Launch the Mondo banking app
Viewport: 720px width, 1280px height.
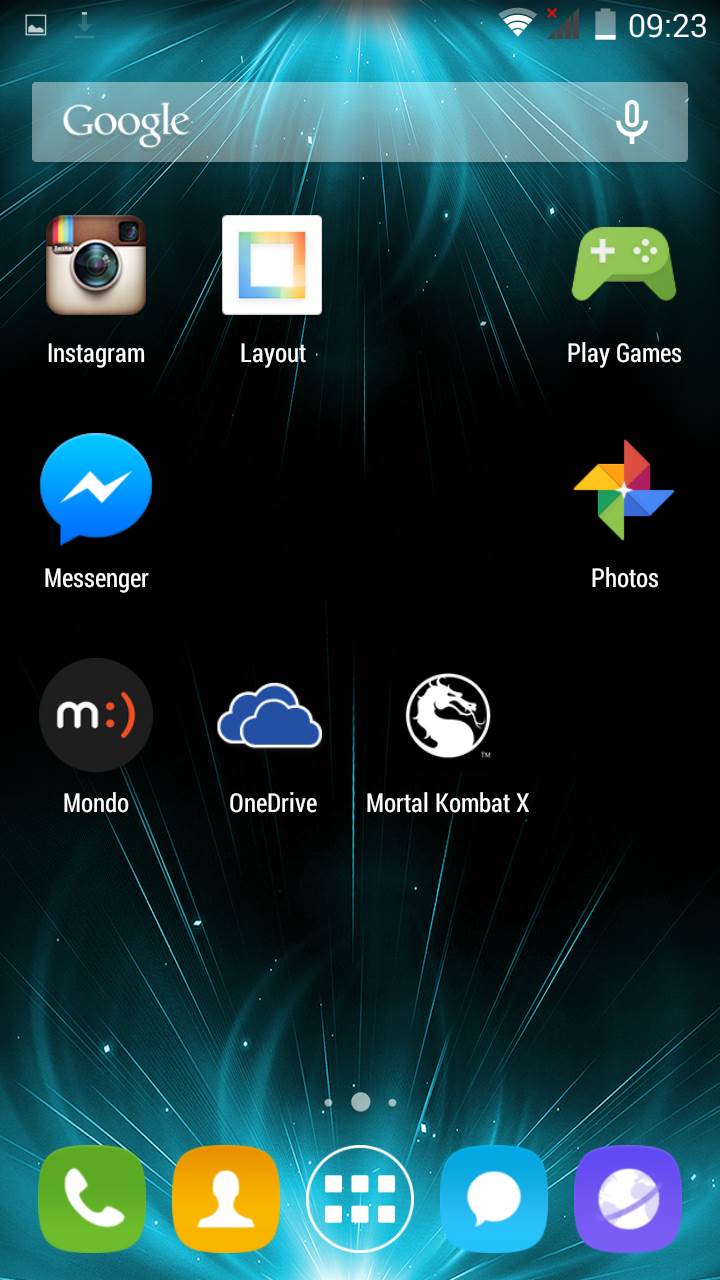[x=96, y=715]
